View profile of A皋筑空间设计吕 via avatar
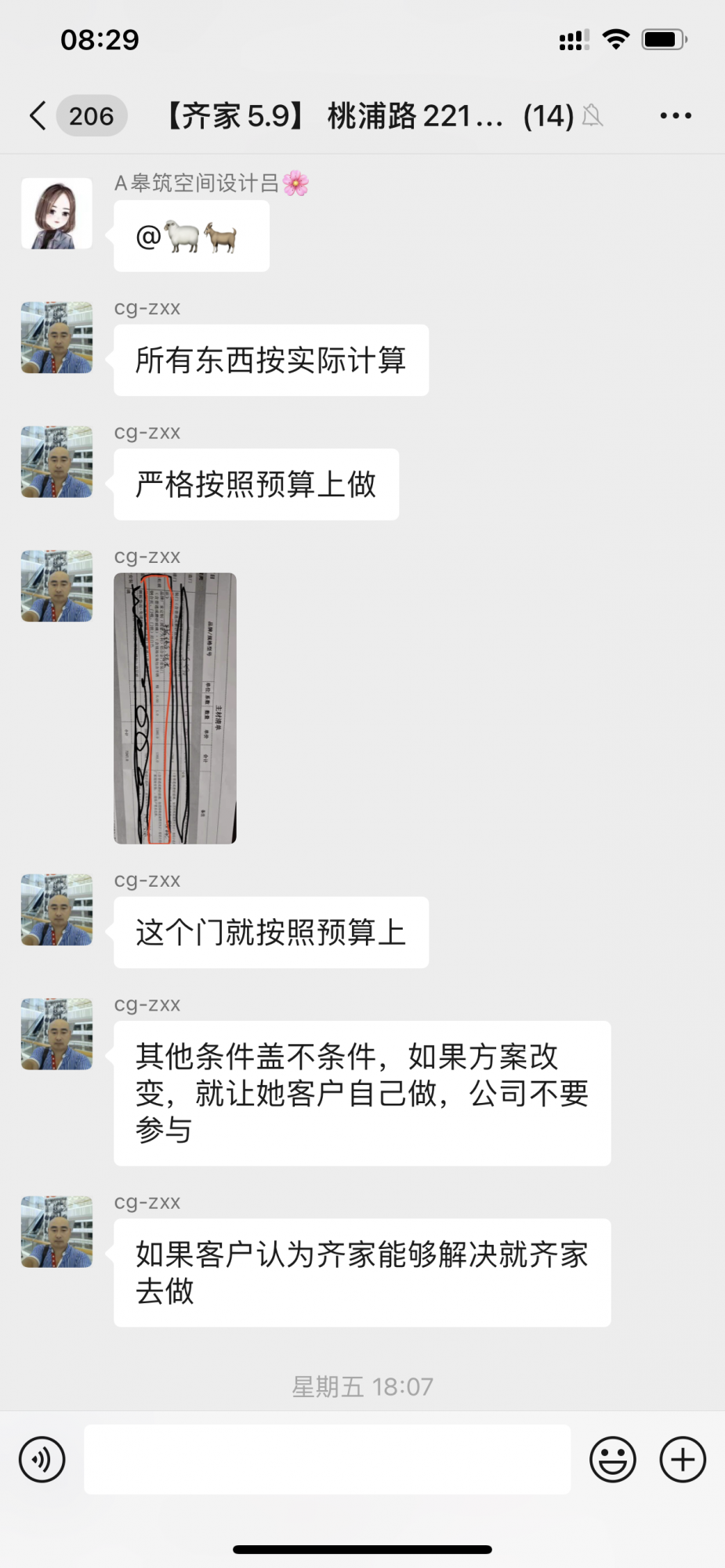The image size is (725, 1568). click(56, 213)
